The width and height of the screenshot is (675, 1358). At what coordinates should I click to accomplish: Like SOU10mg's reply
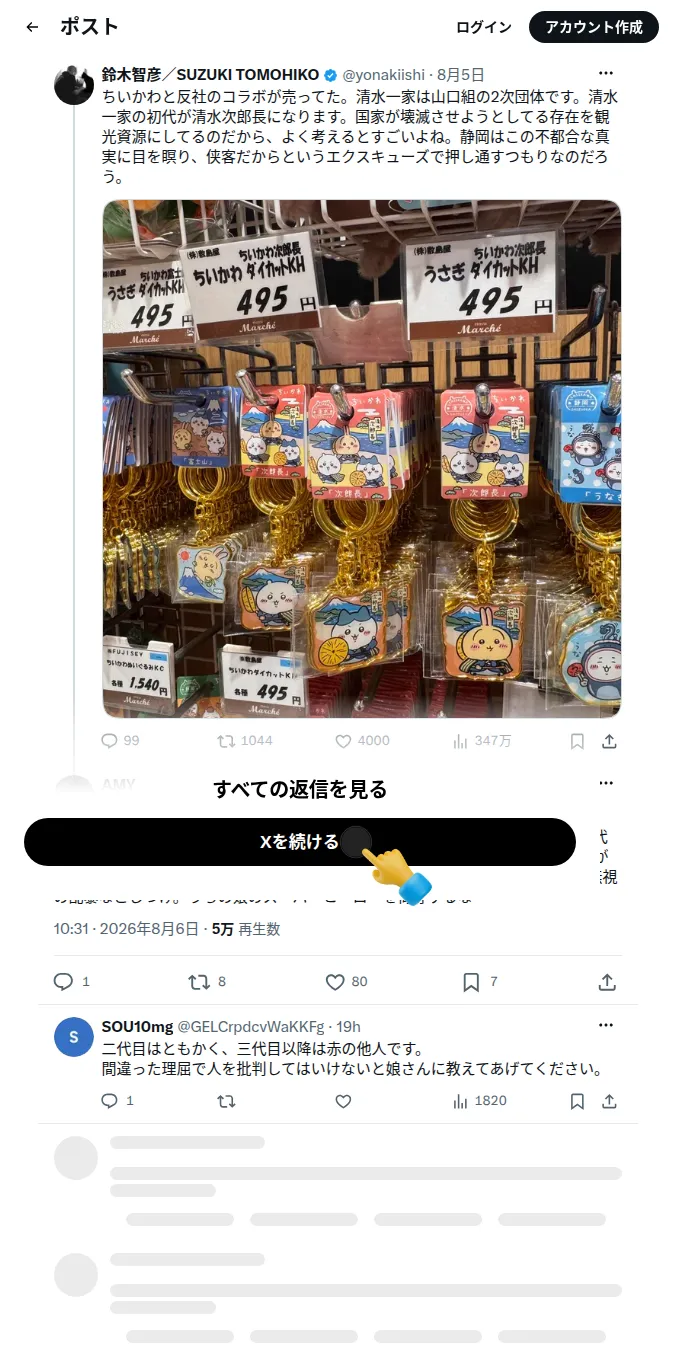pos(343,1101)
